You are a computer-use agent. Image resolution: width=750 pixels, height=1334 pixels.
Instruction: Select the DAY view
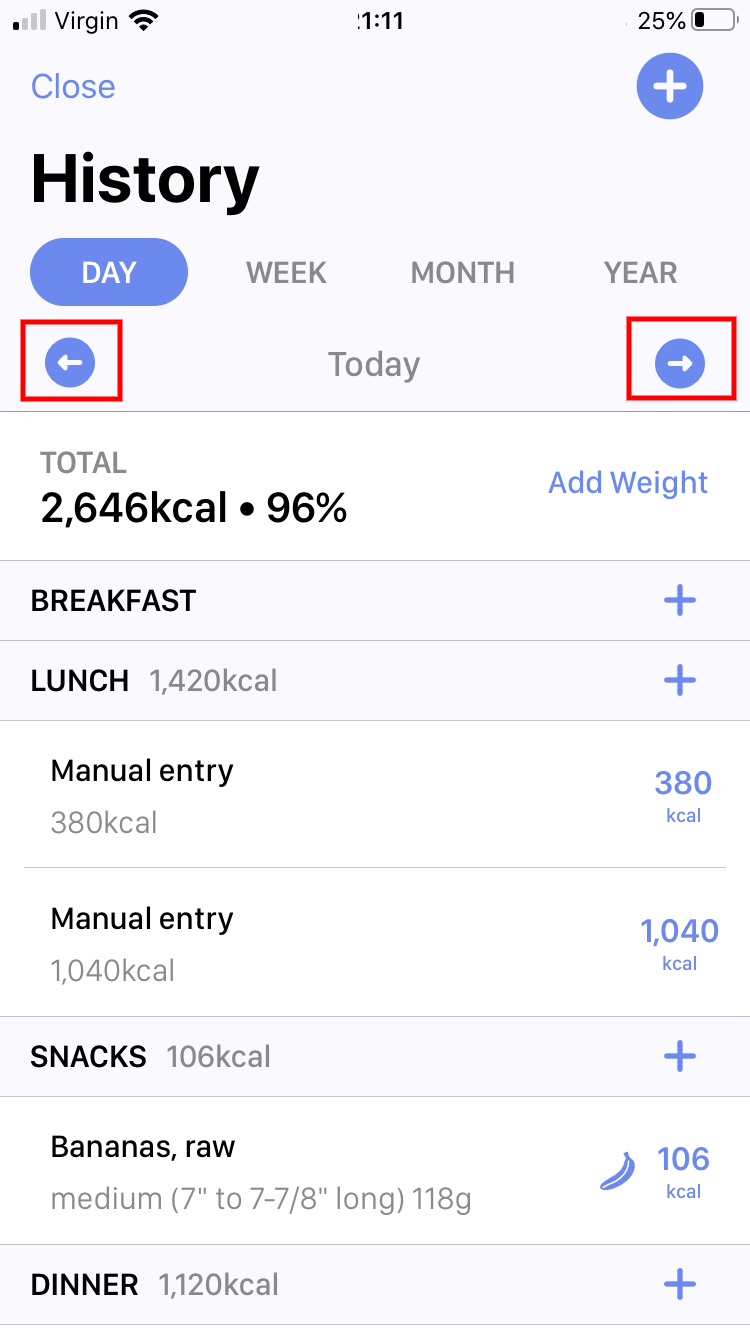pyautogui.click(x=109, y=272)
